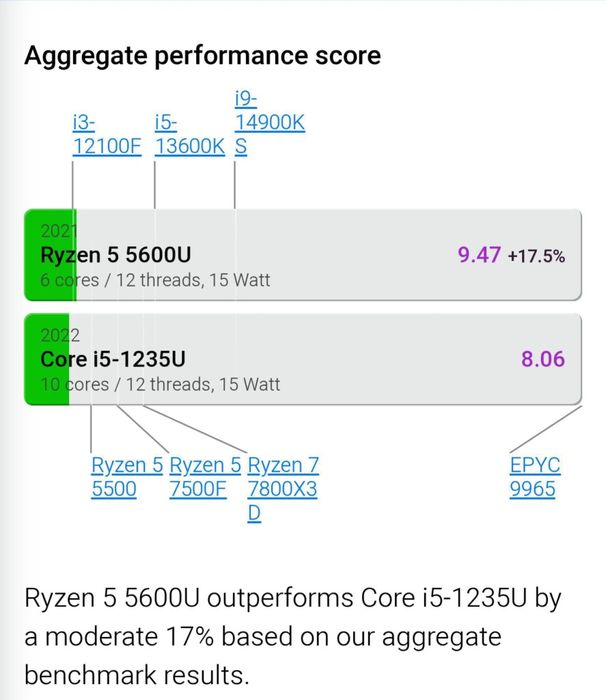Open the EPYC 9965 link
This screenshot has height=700, width=606.
[534, 477]
